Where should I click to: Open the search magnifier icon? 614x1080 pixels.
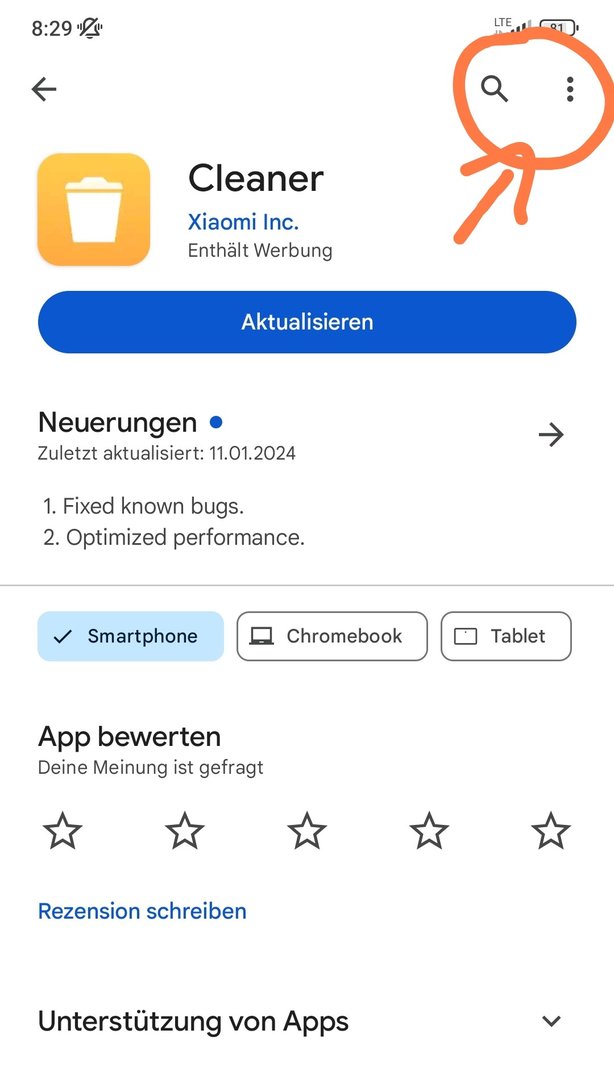pyautogui.click(x=494, y=89)
